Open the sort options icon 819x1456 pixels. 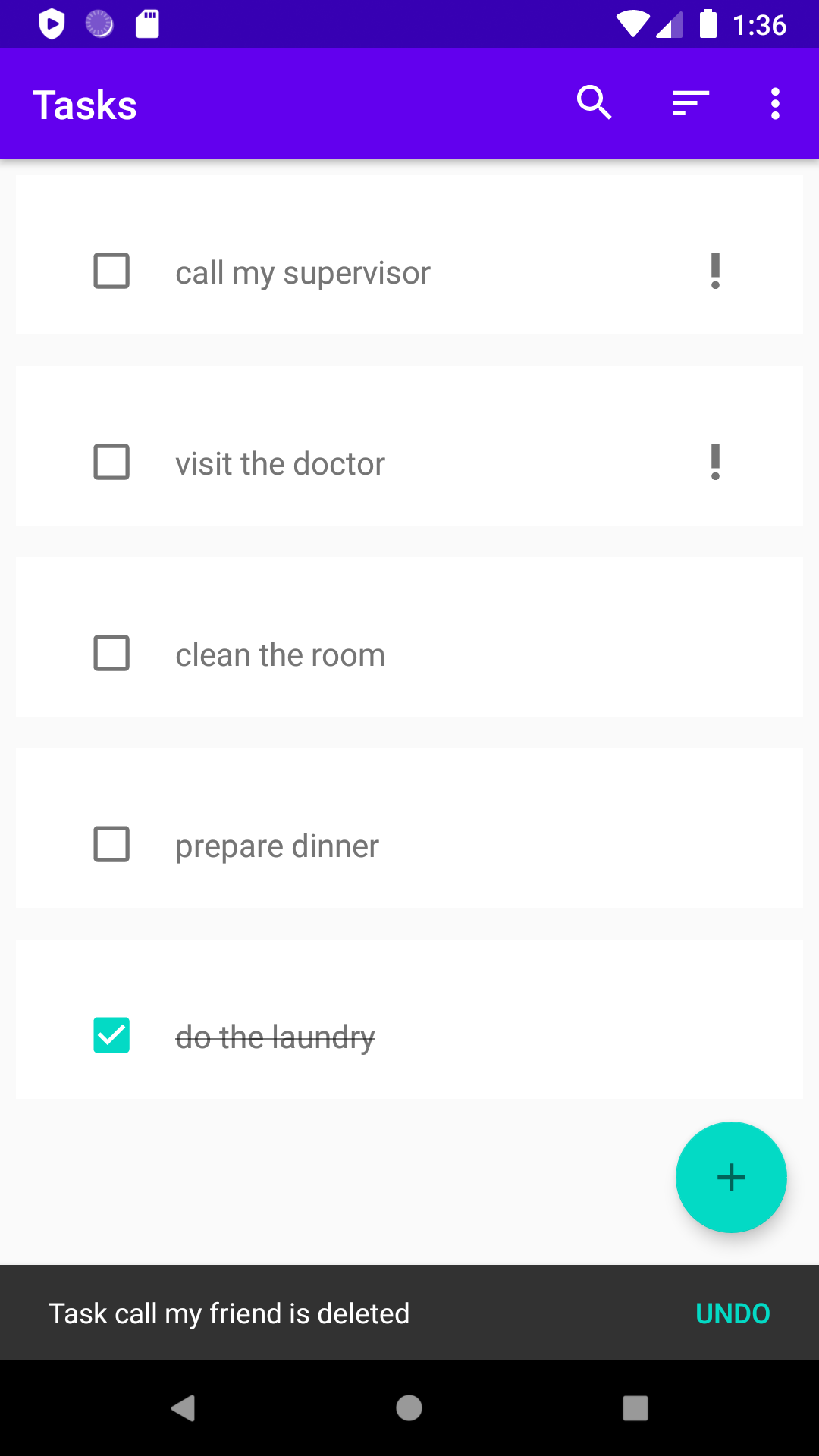[x=690, y=103]
